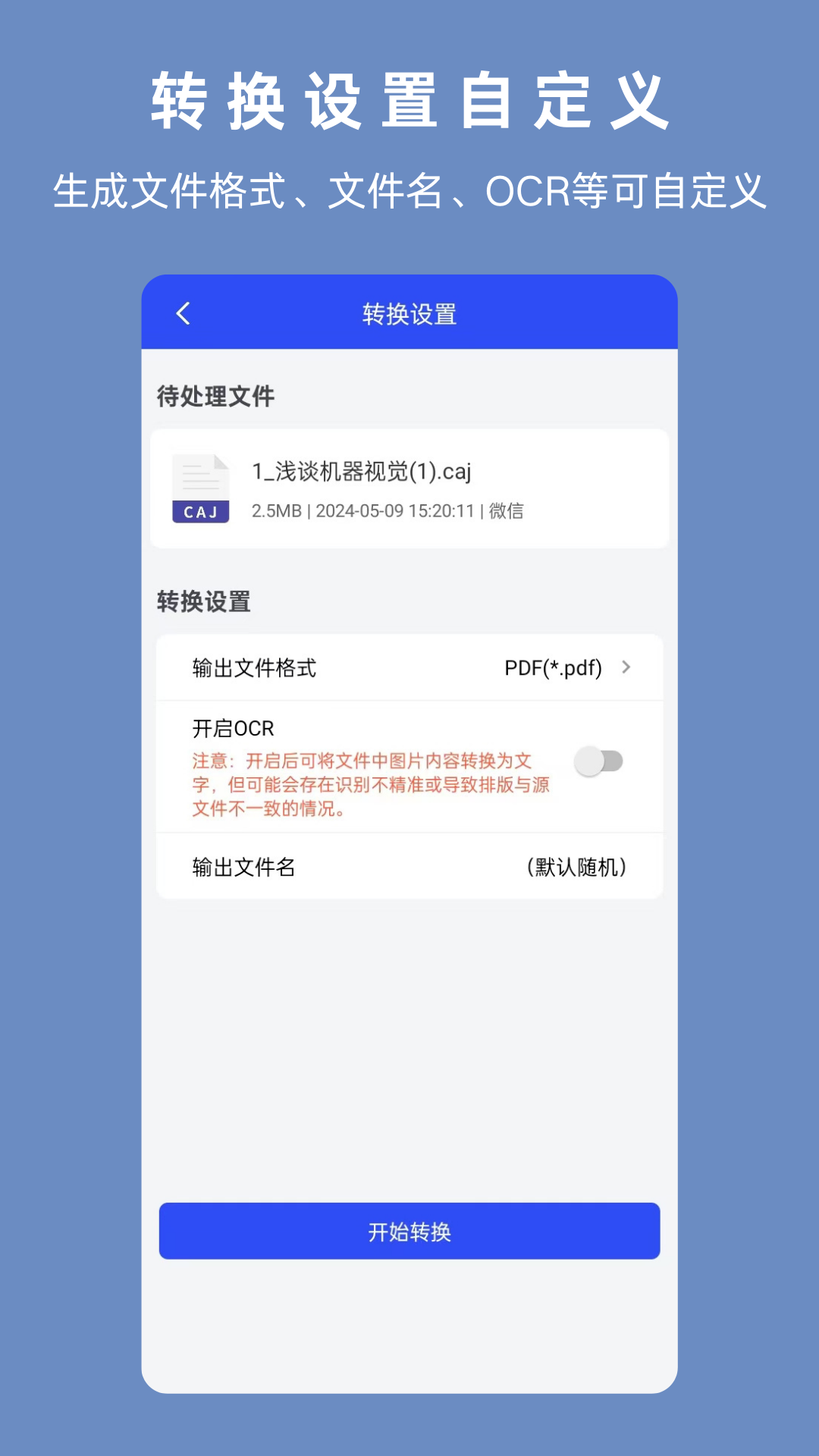Tap the CAJ badge on the file thumbnail

[x=201, y=513]
